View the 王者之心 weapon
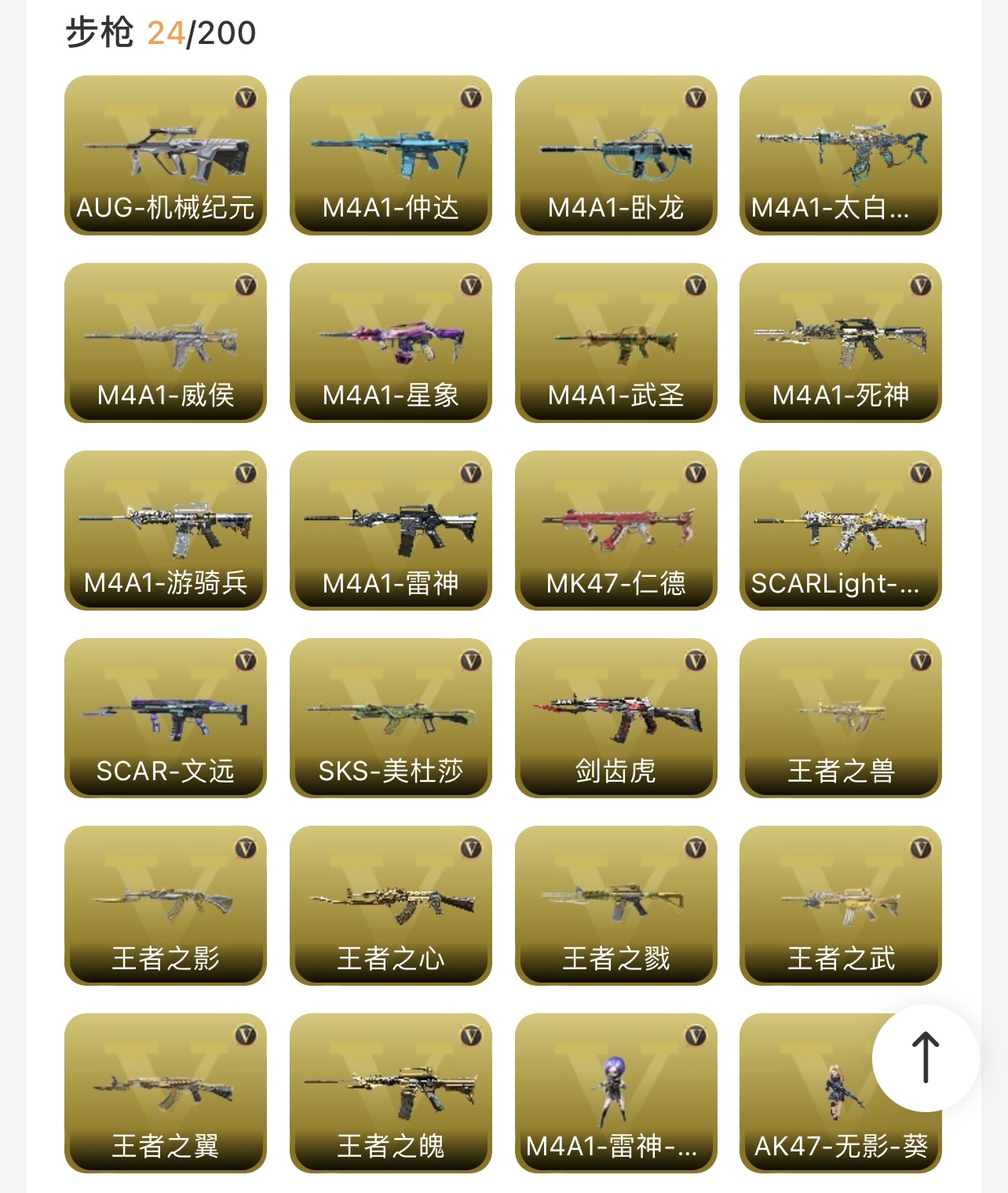 point(391,906)
